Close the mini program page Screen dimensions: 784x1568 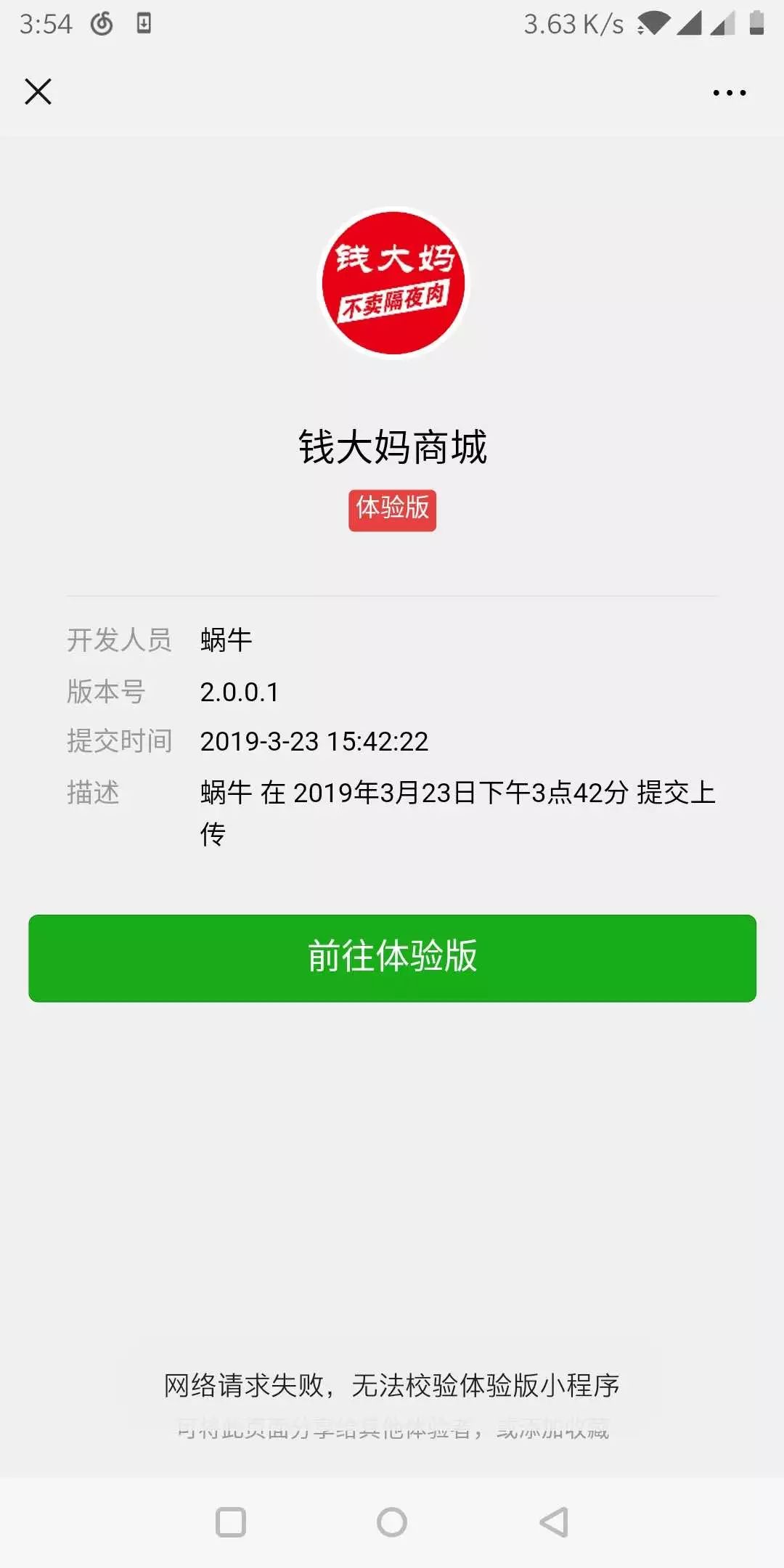pos(38,92)
